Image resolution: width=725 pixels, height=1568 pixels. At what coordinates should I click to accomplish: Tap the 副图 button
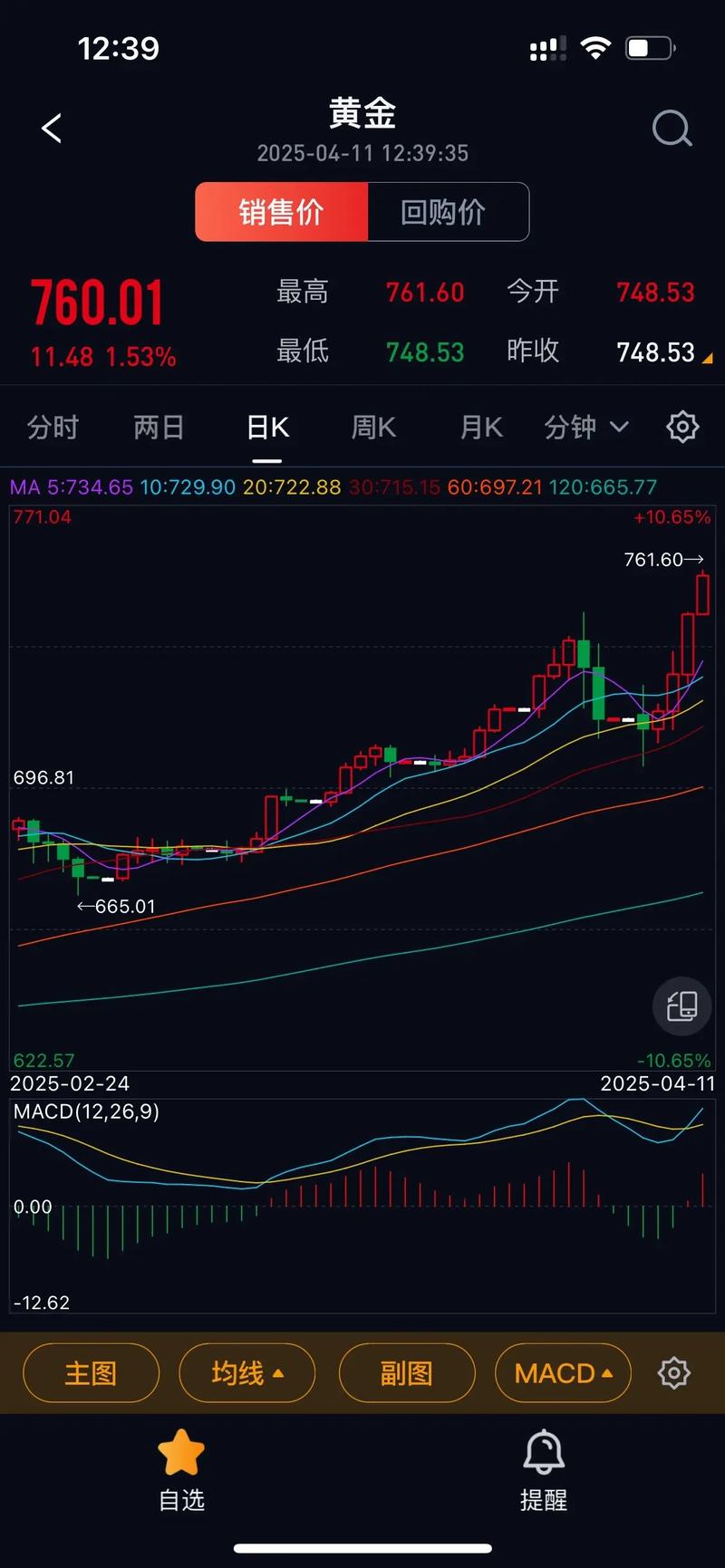pos(407,1372)
